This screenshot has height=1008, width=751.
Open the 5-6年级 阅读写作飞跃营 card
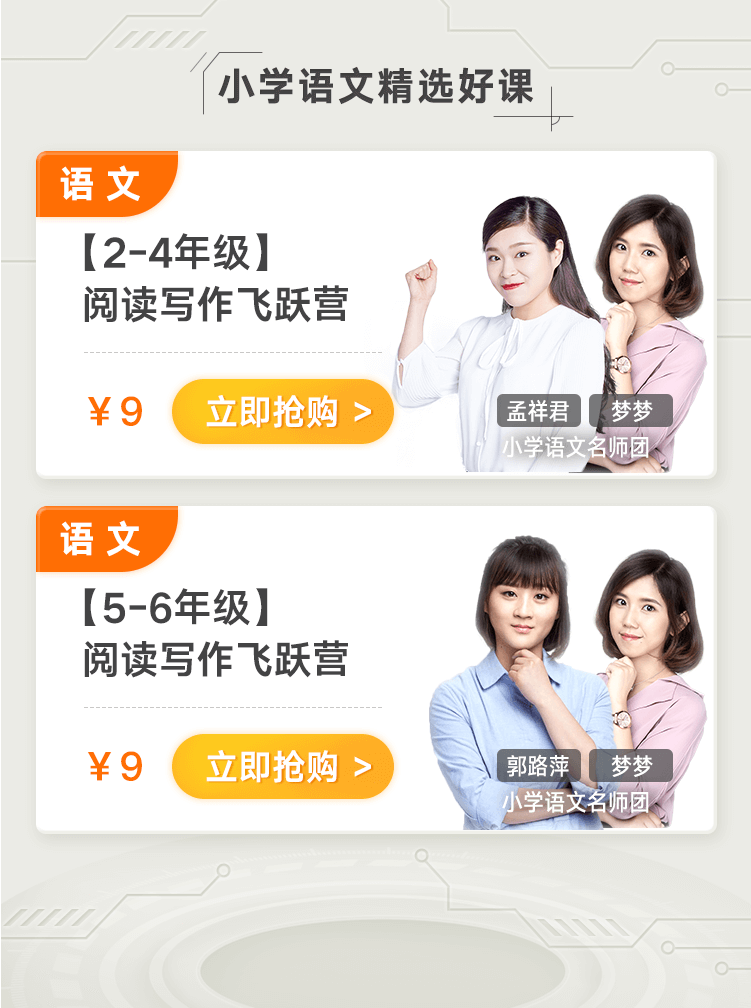tap(215, 635)
